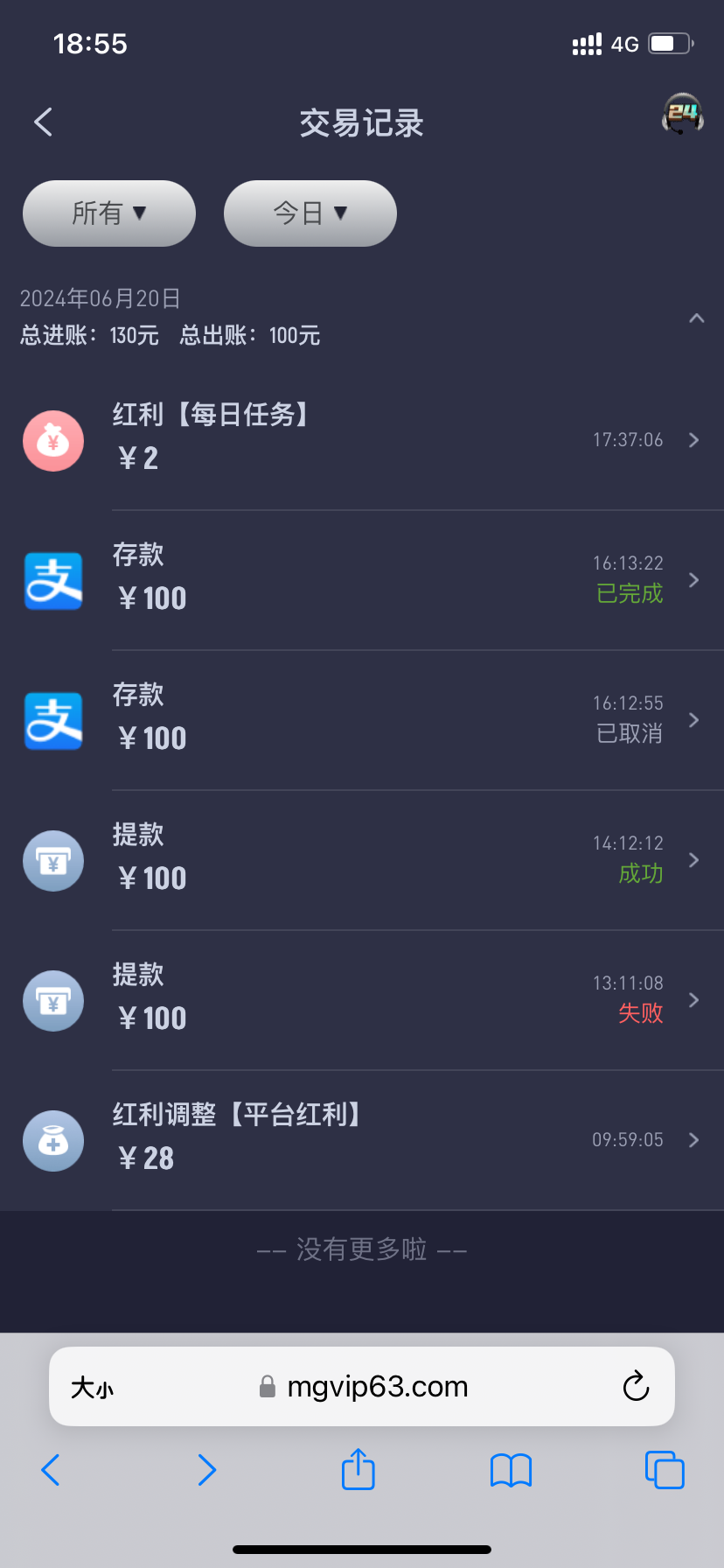The height and width of the screenshot is (1568, 724).
Task: Open the 失败 提款 ¥100 record
Action: pos(362,1000)
